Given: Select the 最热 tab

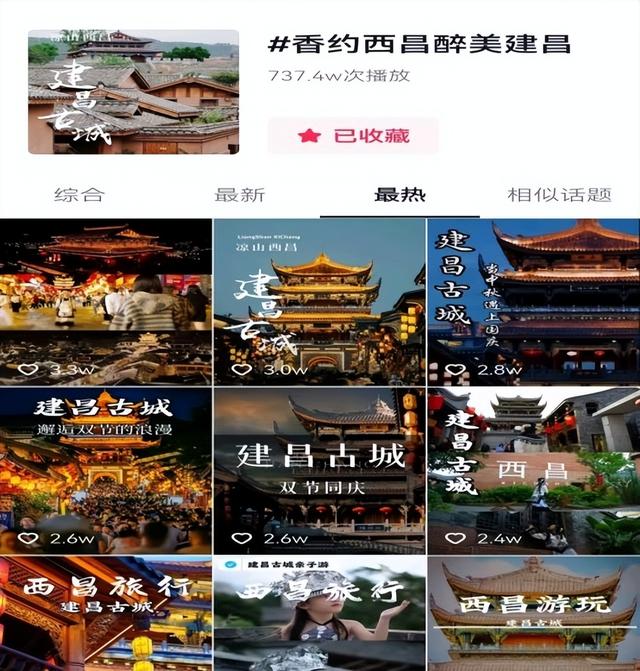Looking at the screenshot, I should [400, 194].
